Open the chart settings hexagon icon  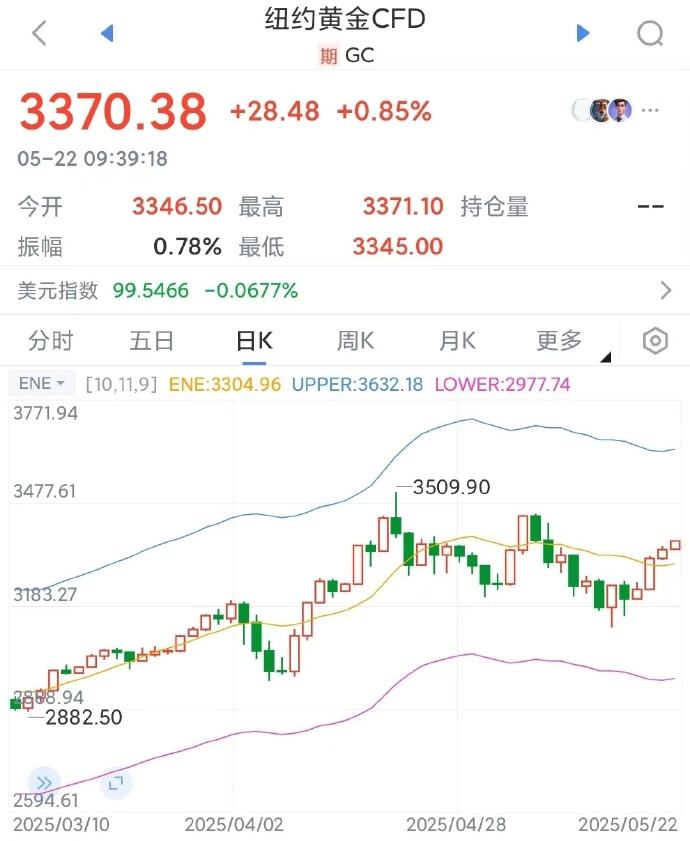click(x=655, y=341)
